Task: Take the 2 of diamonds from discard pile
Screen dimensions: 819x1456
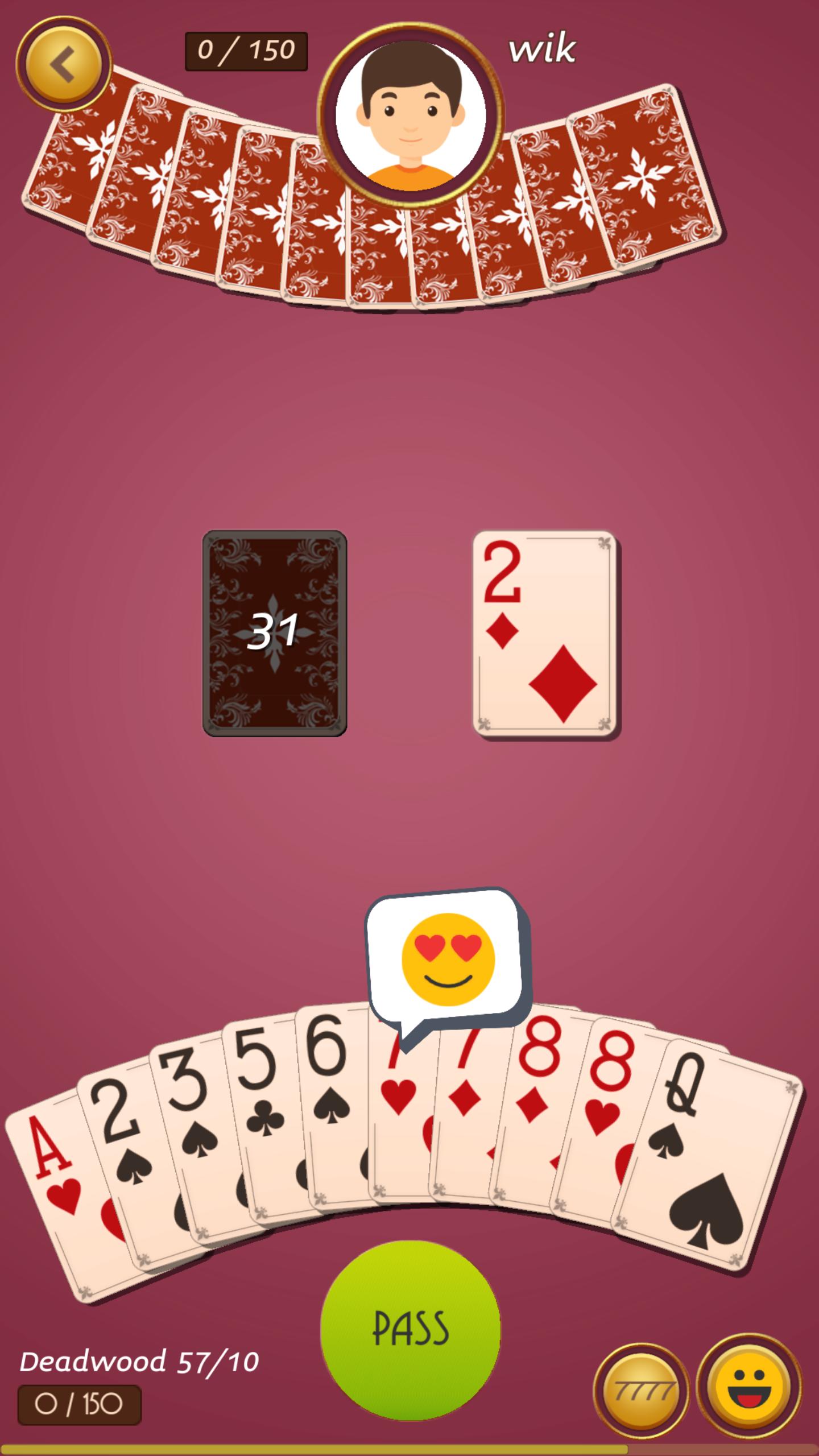Action: [545, 633]
